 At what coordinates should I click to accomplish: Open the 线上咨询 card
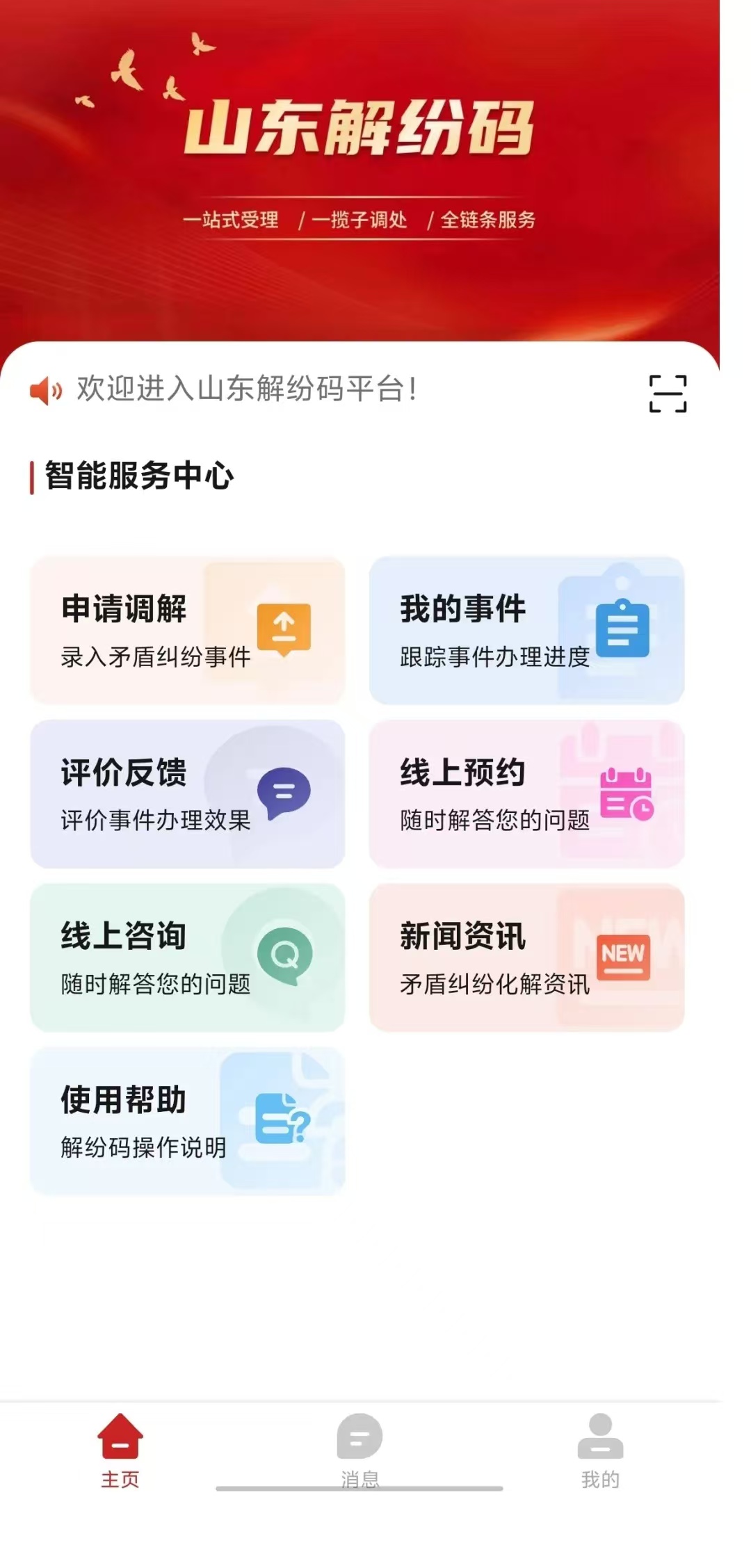188,957
